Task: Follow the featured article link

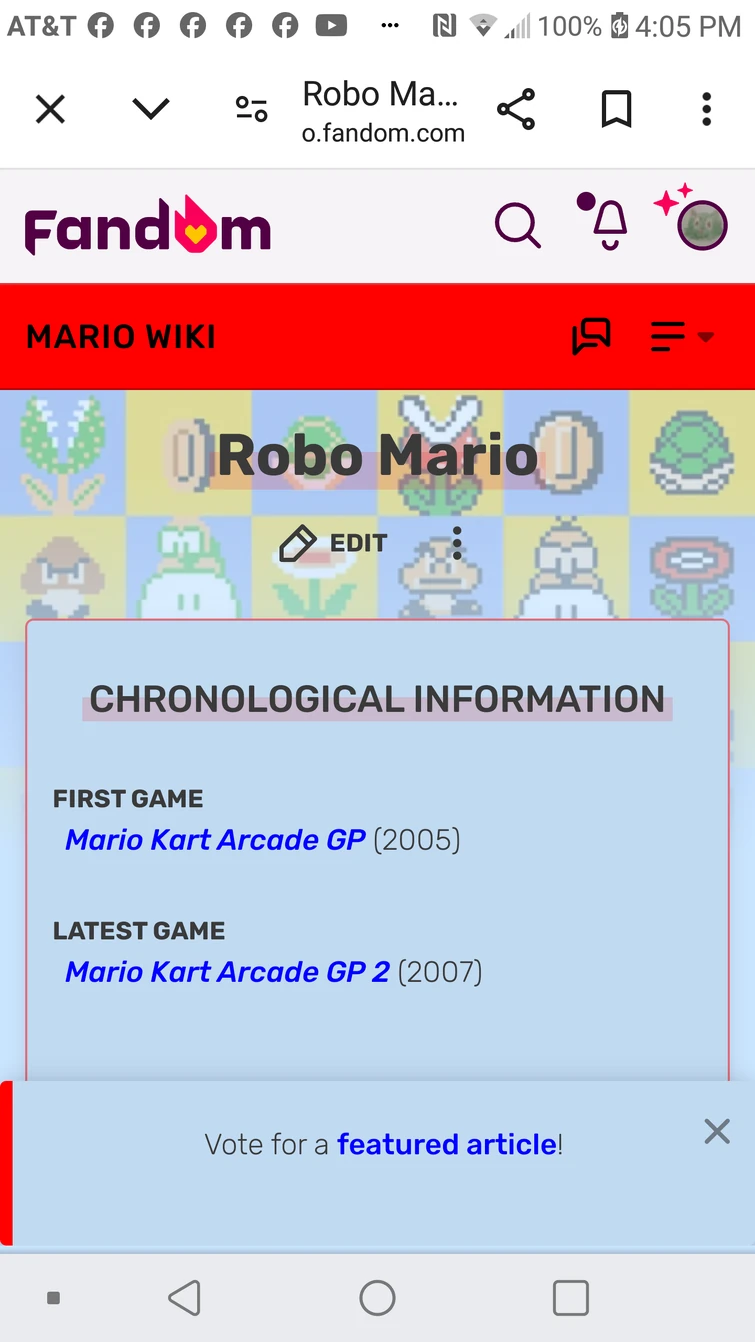Action: tap(447, 1144)
